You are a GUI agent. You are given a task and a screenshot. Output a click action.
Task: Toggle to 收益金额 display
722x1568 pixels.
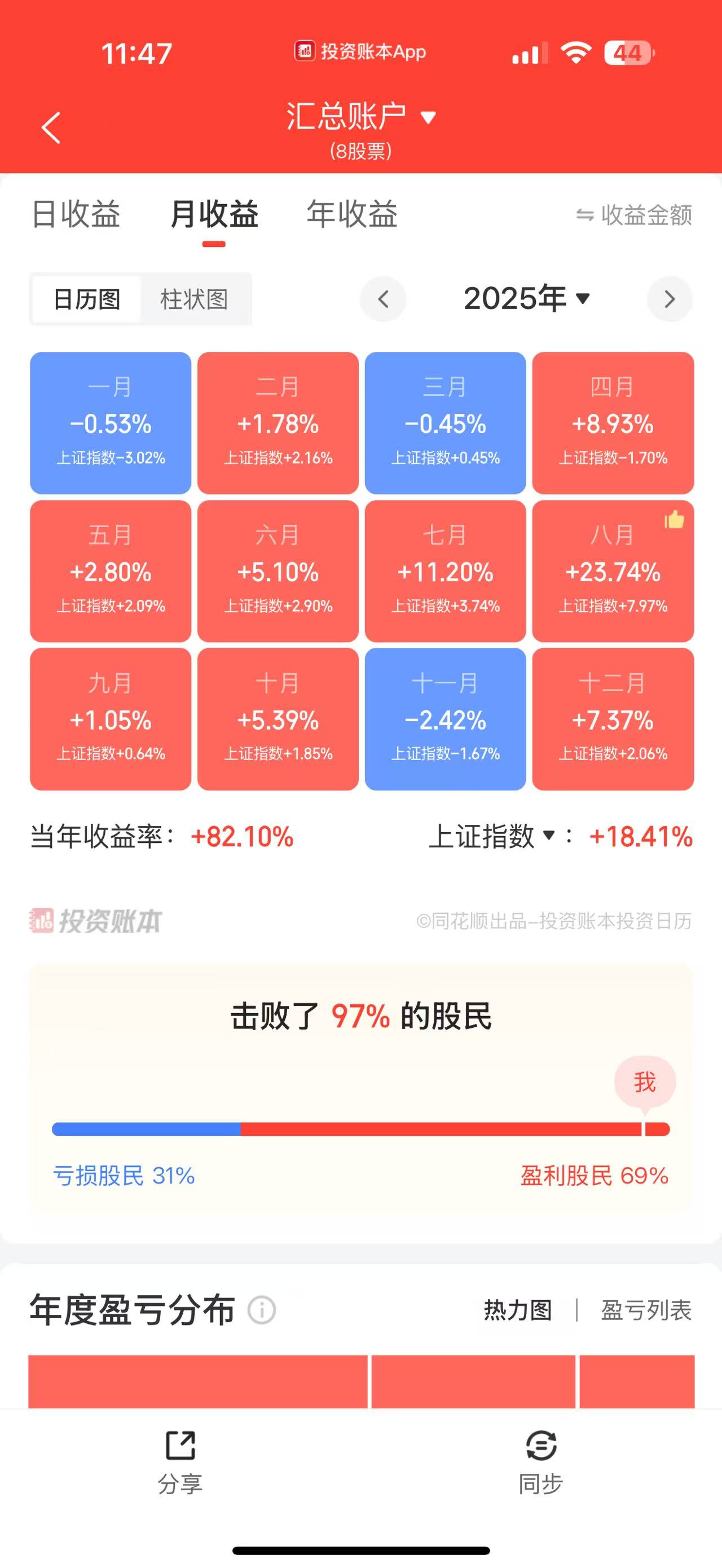[x=634, y=215]
